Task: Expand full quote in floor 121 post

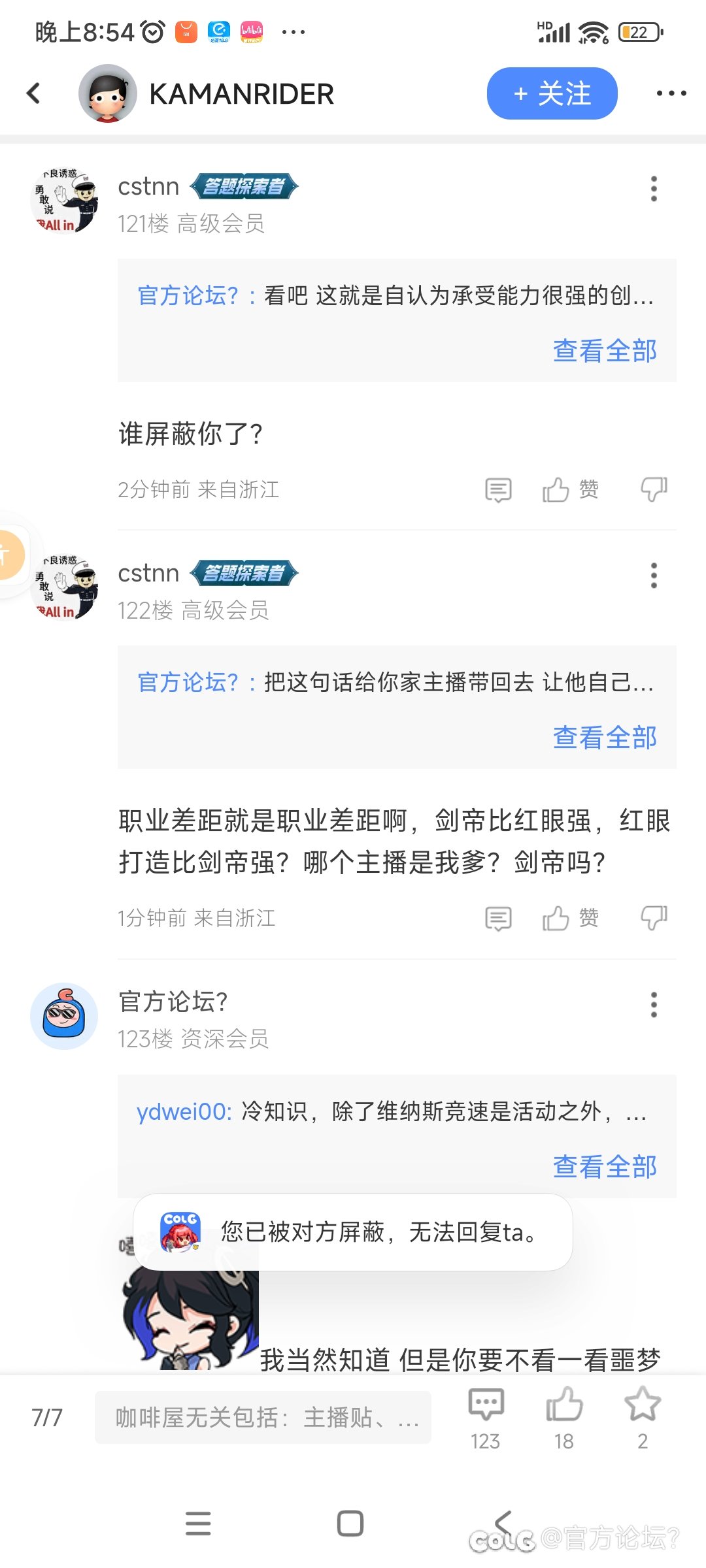Action: pos(605,351)
